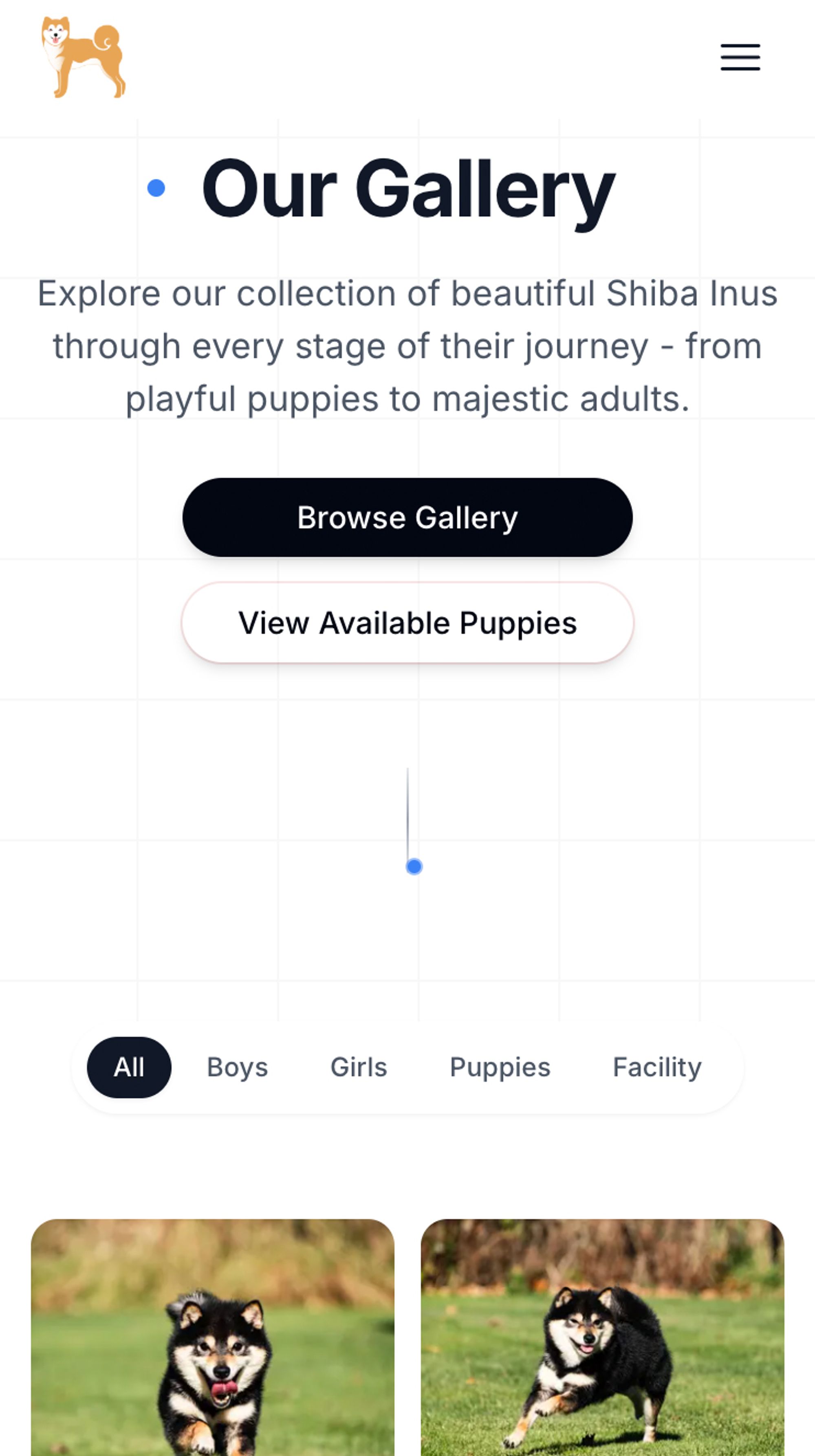Tap the Browse Gallery button
This screenshot has width=815, height=1456.
click(407, 517)
